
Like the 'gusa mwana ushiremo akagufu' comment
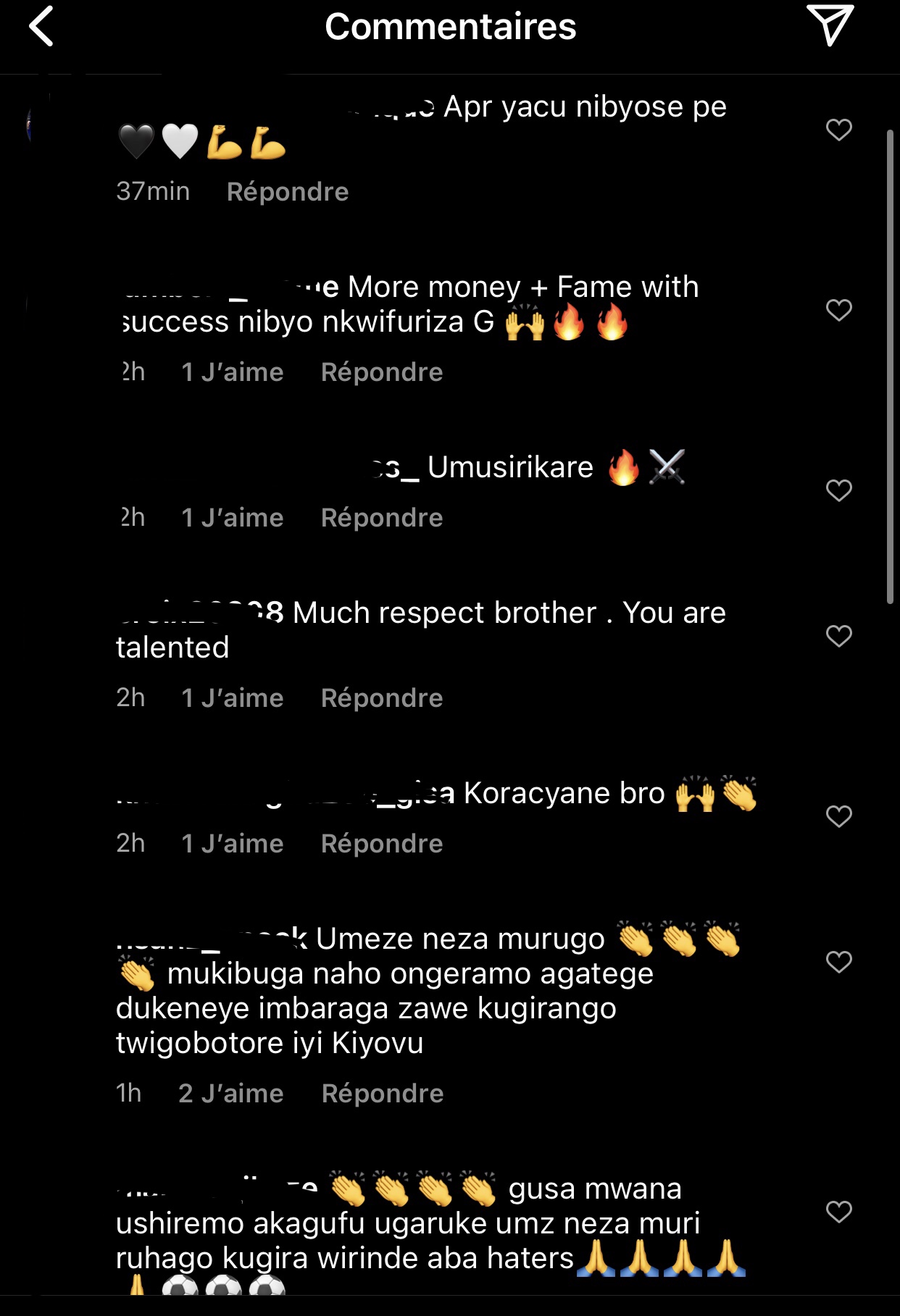pyautogui.click(x=838, y=1212)
